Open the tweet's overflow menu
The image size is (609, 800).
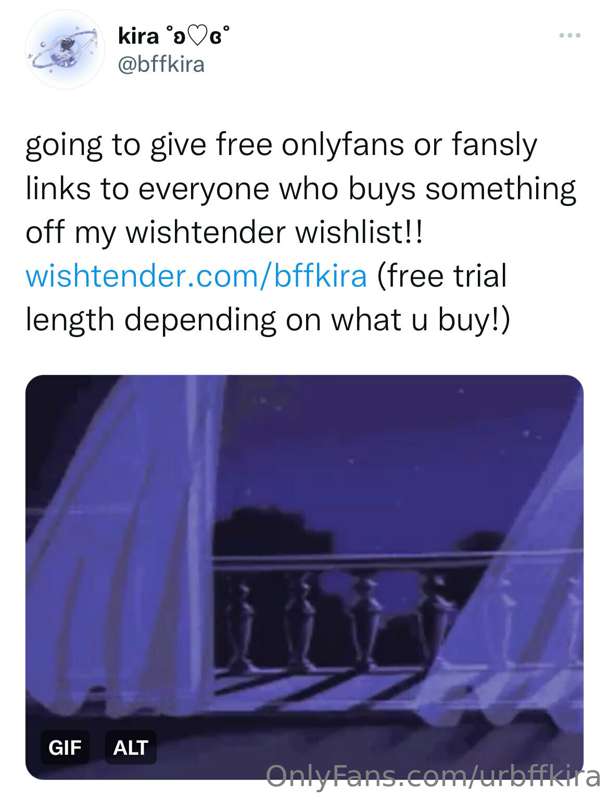point(570,36)
